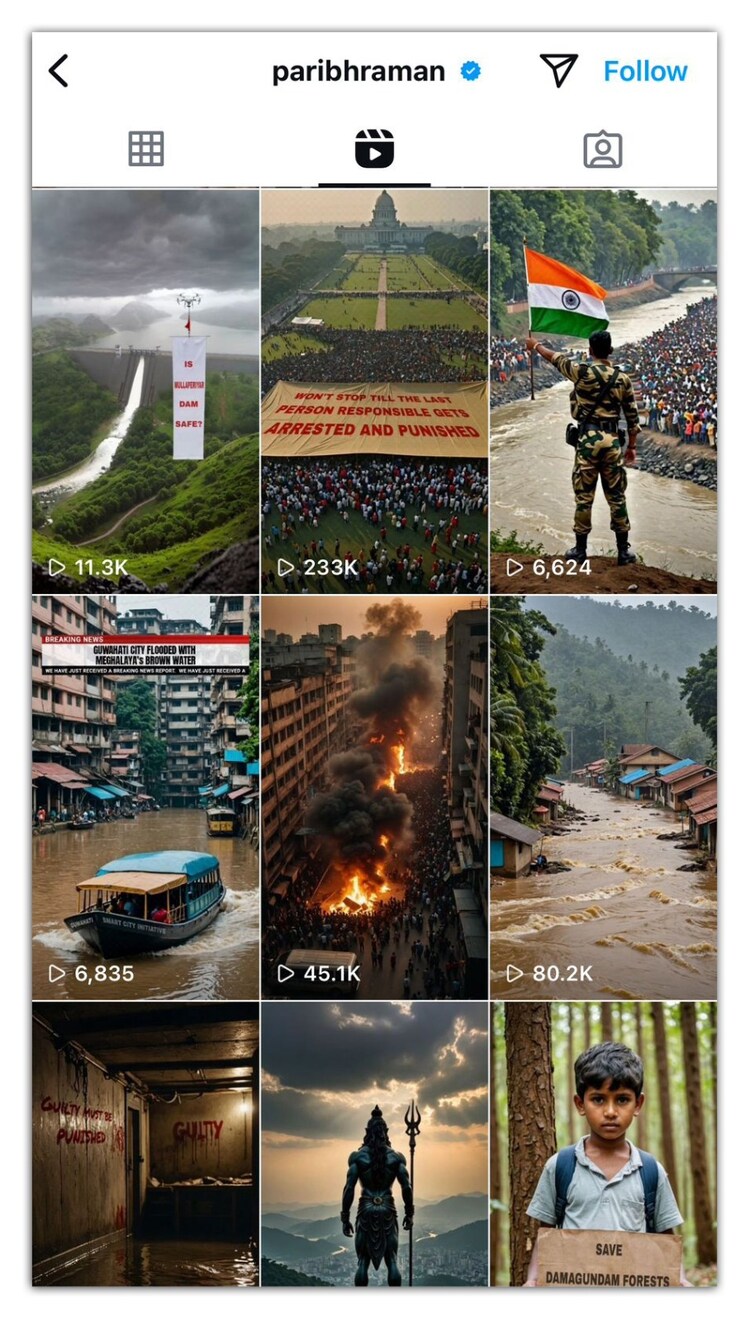The width and height of the screenshot is (750, 1322).
Task: Open the Guilty graffiti tunnel reel
Action: point(145,1143)
